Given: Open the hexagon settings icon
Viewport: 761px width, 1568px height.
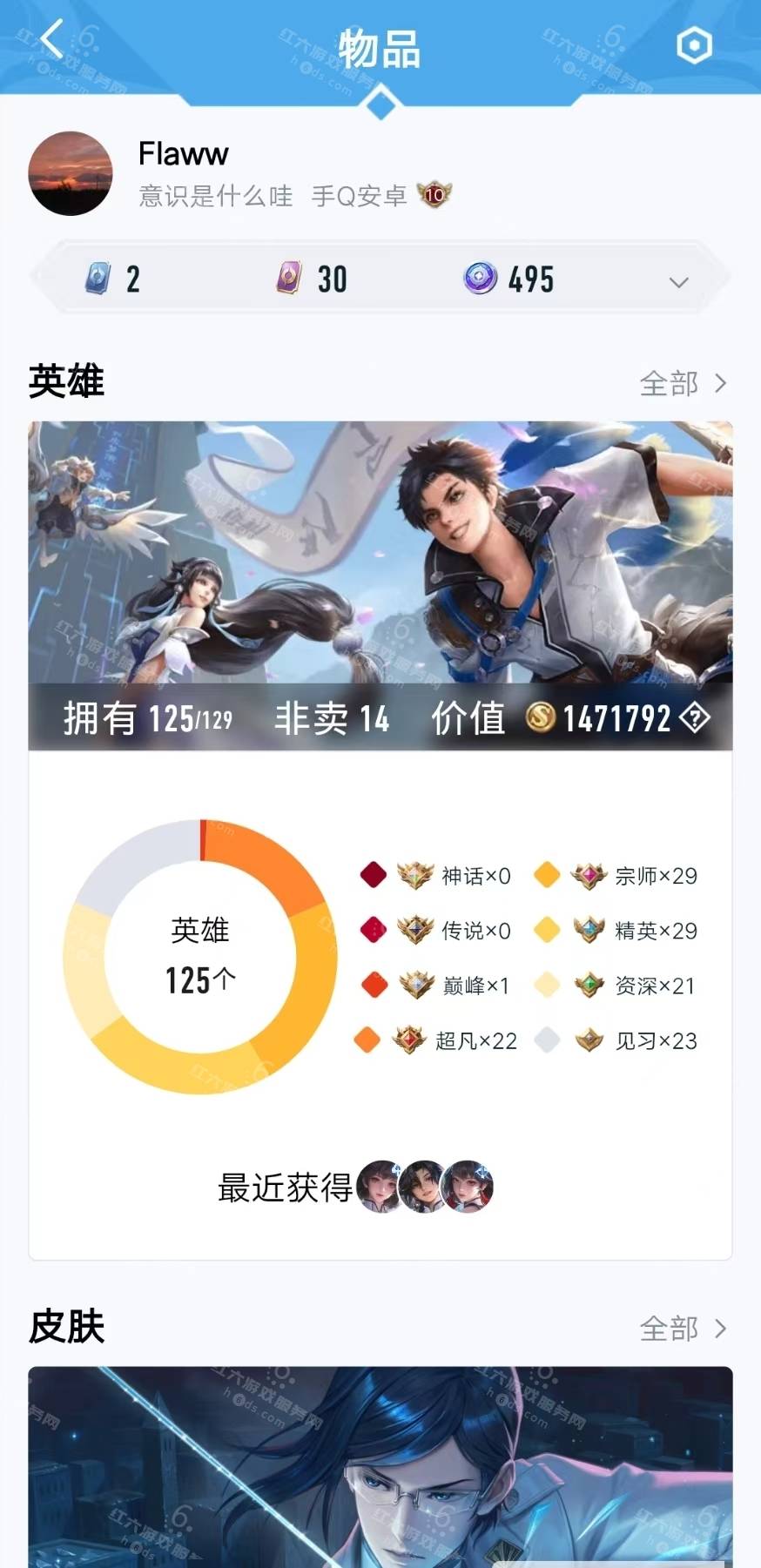Looking at the screenshot, I should coord(694,45).
